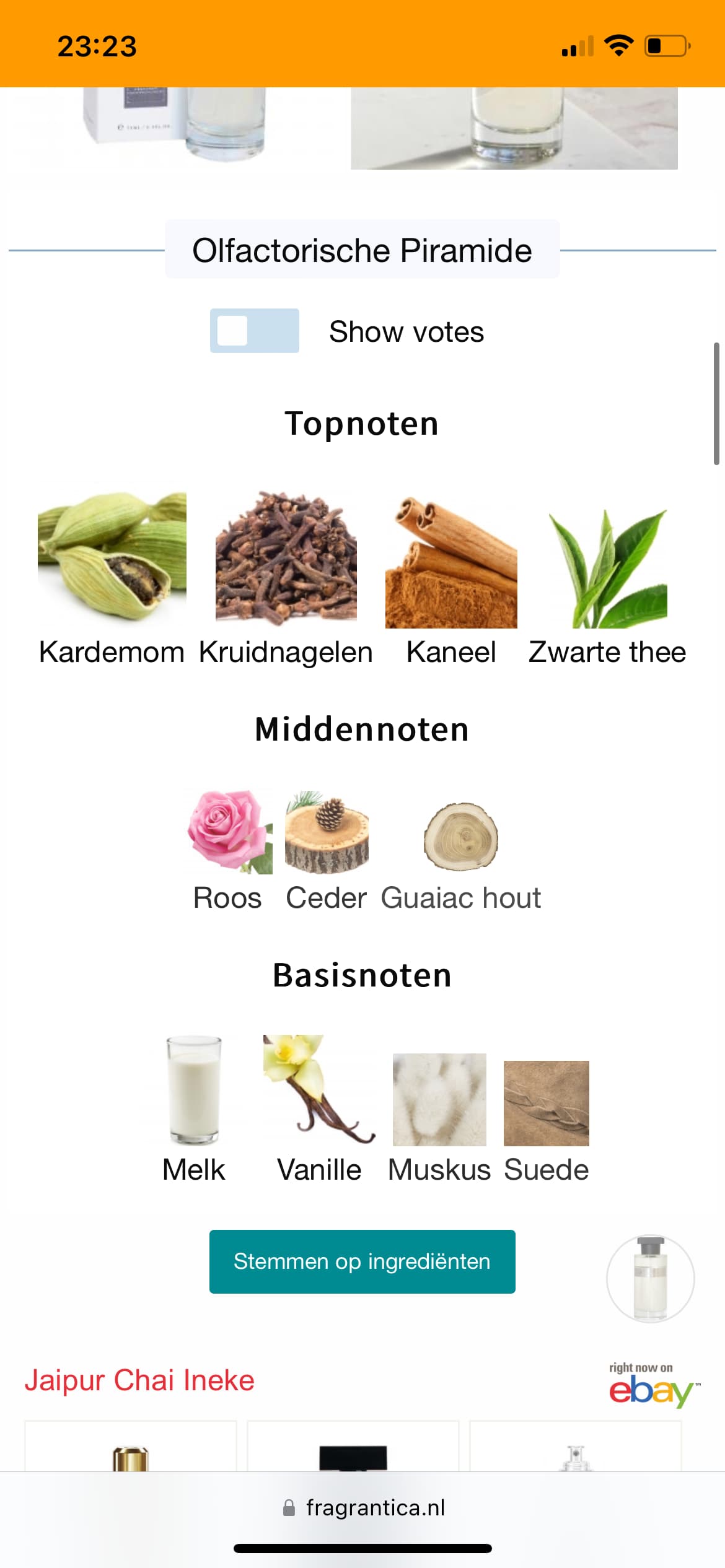
Task: Open the Roos note
Action: click(x=228, y=851)
